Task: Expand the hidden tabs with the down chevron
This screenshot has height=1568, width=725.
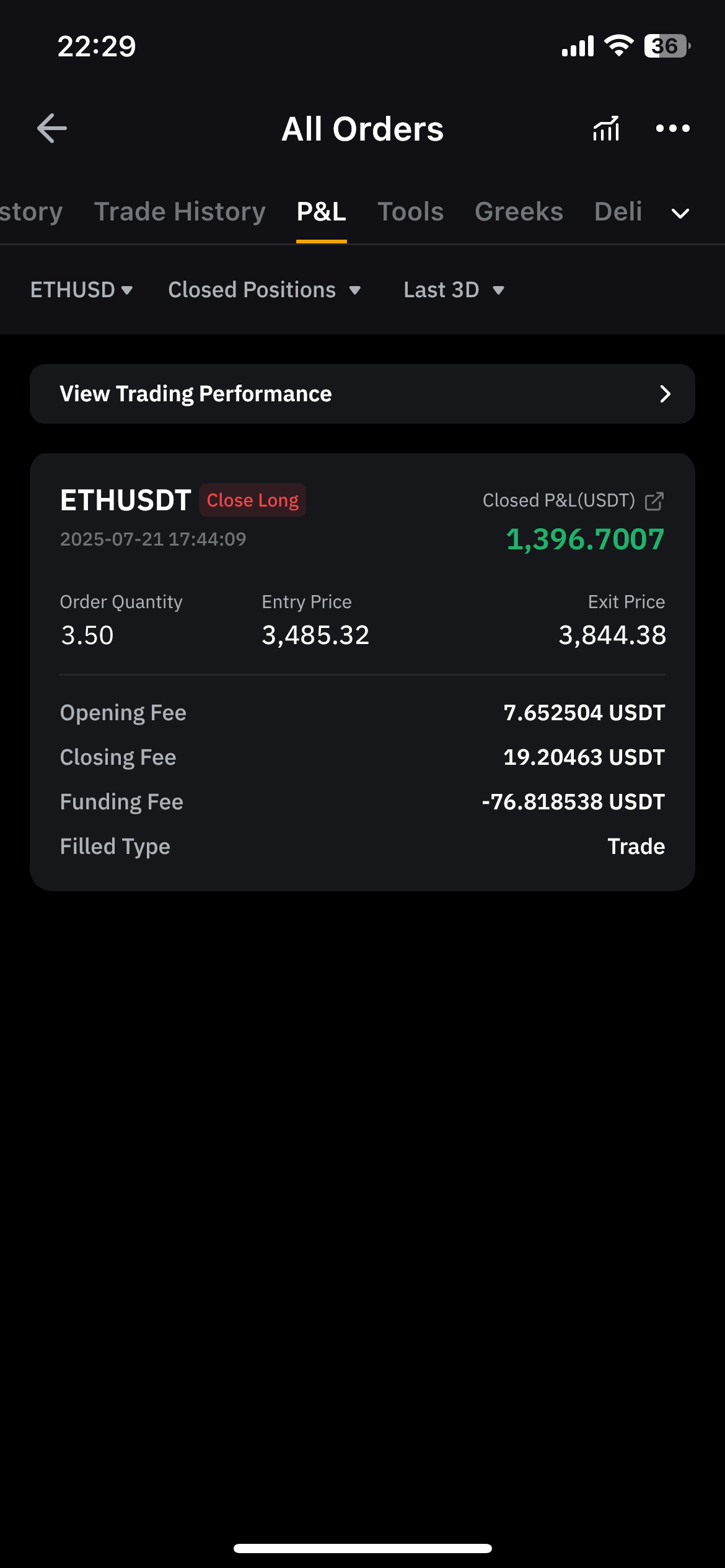Action: (x=680, y=213)
